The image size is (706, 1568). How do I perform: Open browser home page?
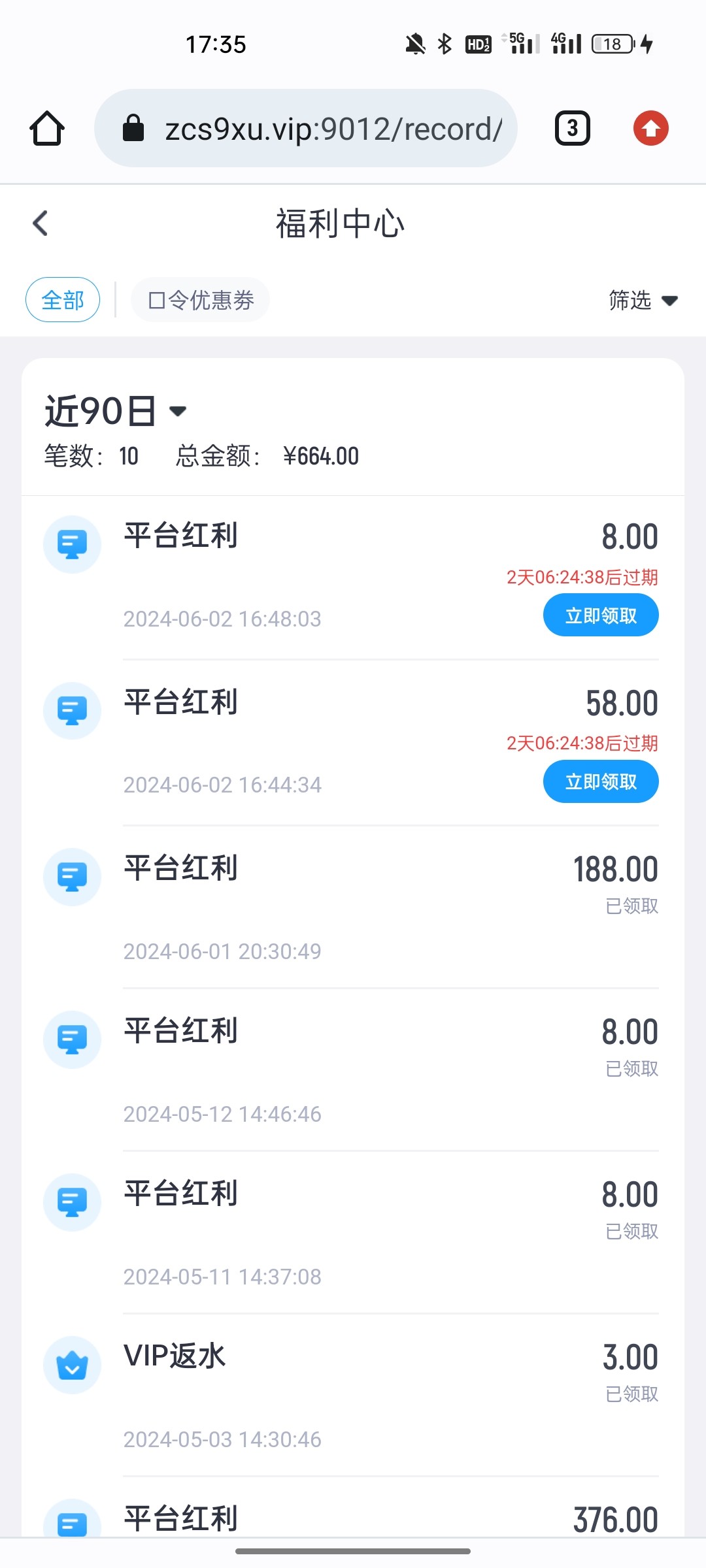(47, 128)
